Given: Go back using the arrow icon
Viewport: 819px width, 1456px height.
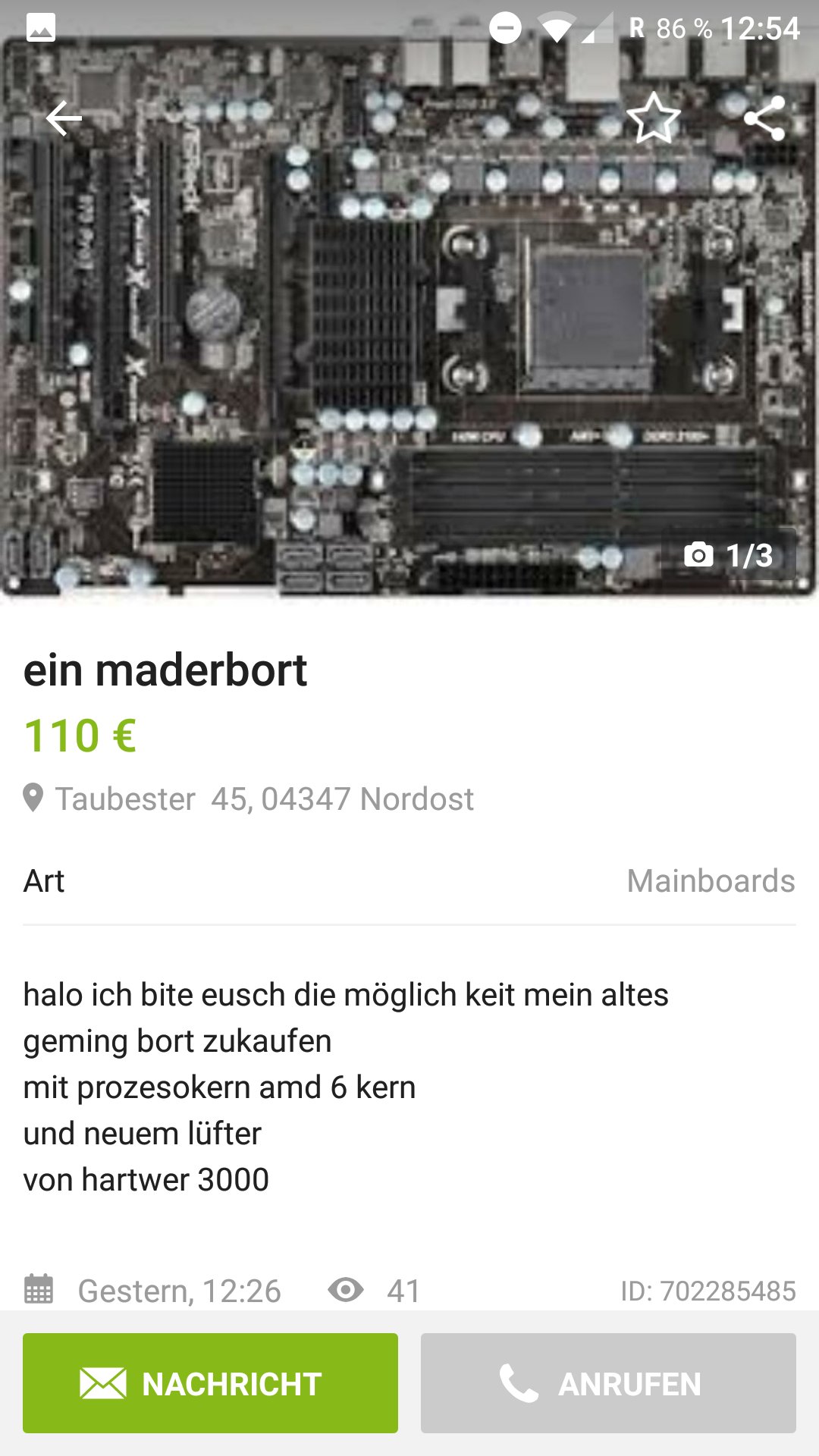Looking at the screenshot, I should pos(64,119).
